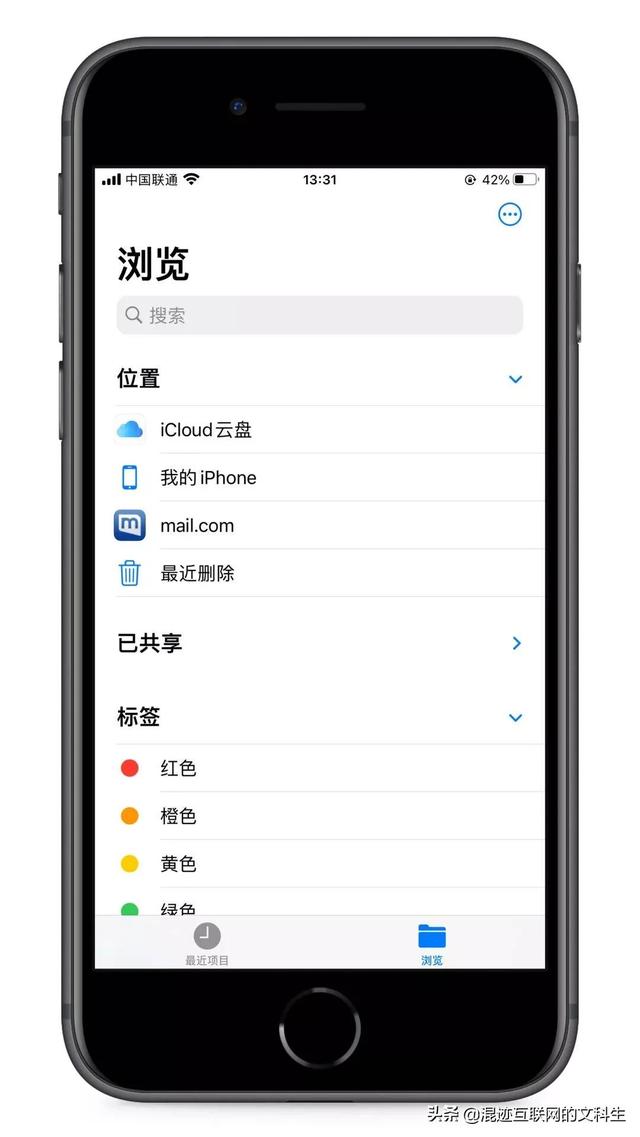The width and height of the screenshot is (640, 1137).
Task: Expand the 已共享 section
Action: click(x=516, y=643)
